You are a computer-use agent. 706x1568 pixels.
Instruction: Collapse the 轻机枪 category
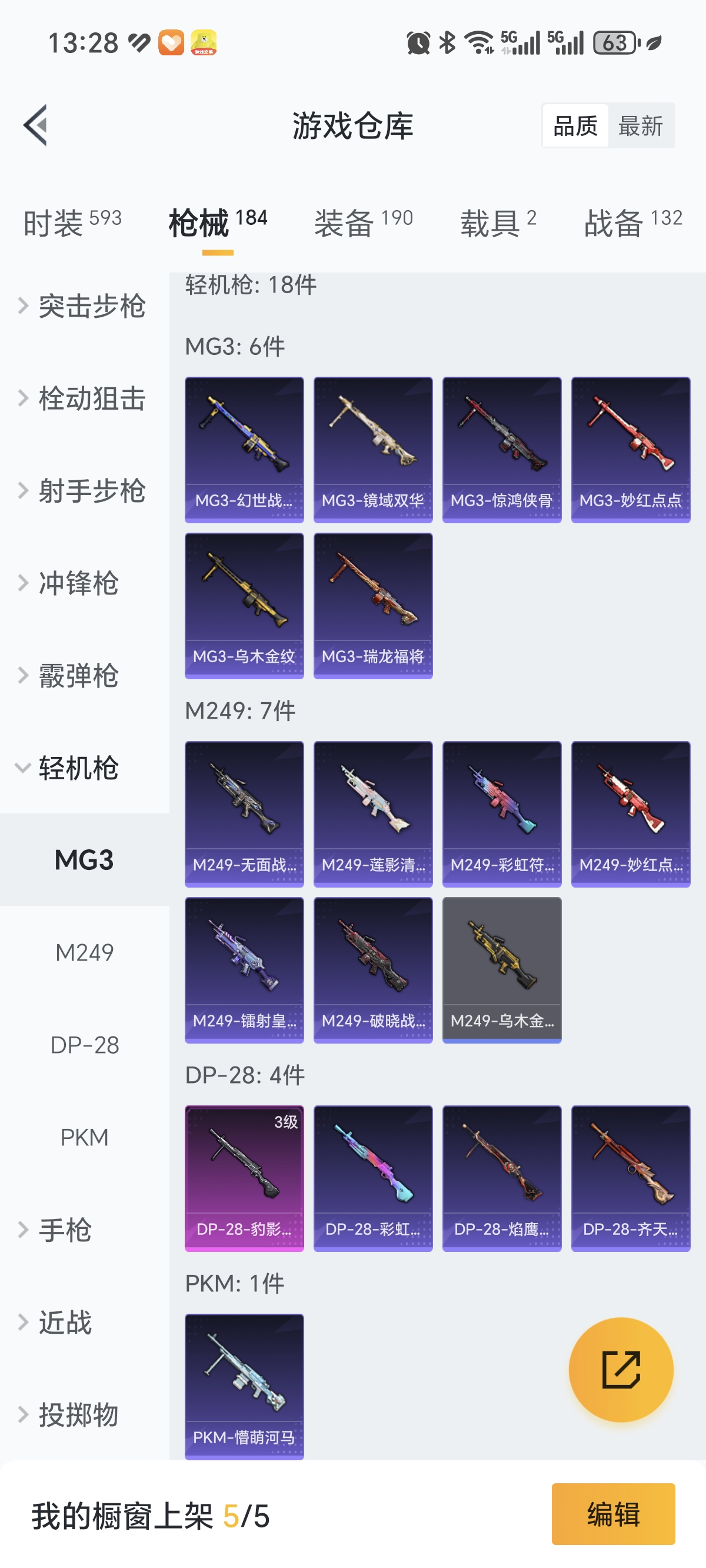pos(79,768)
